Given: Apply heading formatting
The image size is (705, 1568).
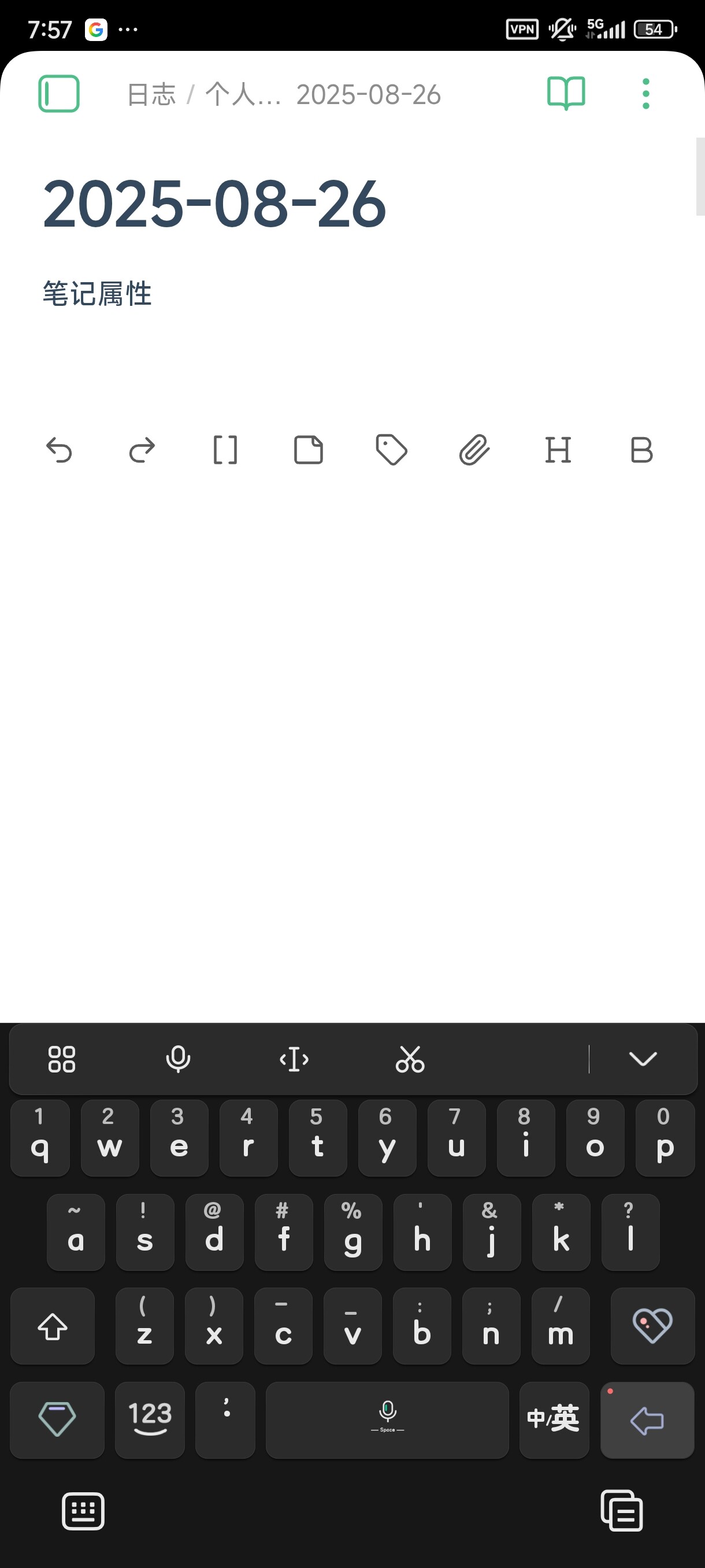Looking at the screenshot, I should (558, 450).
